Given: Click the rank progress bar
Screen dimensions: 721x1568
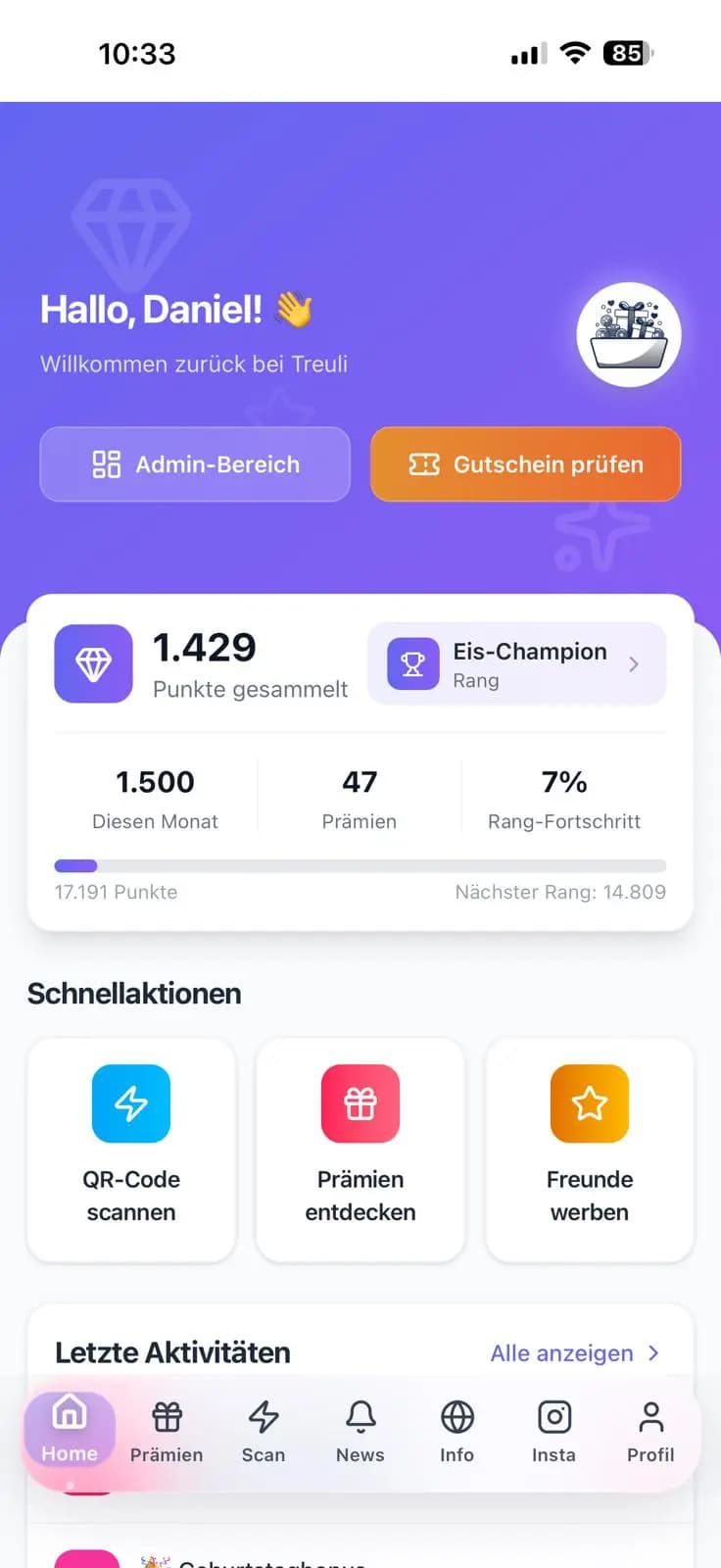Looking at the screenshot, I should [360, 866].
